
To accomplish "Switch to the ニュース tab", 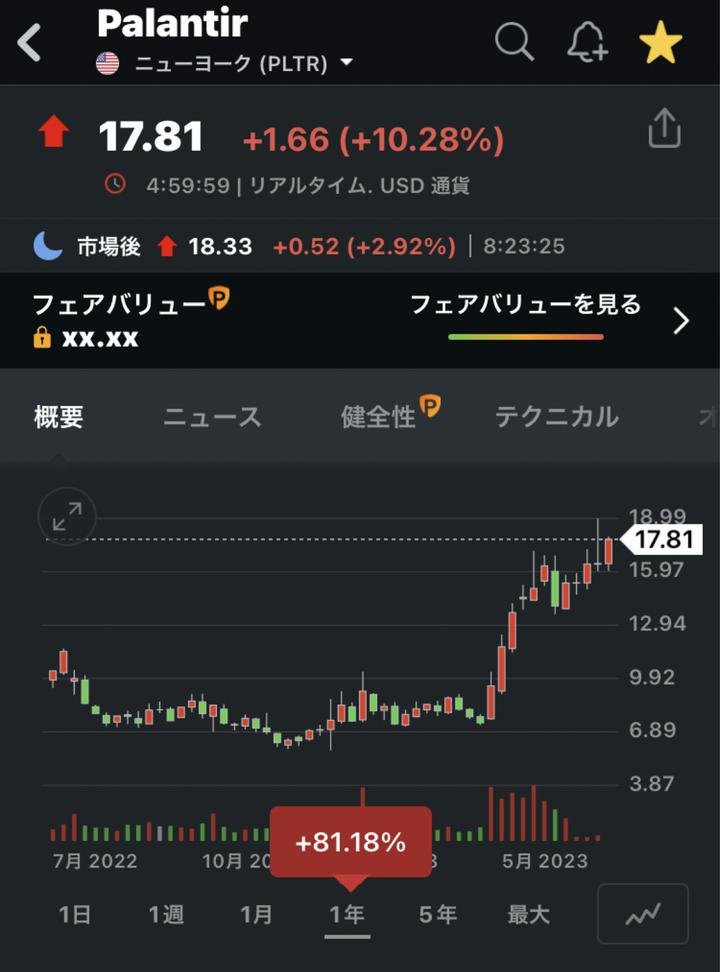I will coord(210,417).
